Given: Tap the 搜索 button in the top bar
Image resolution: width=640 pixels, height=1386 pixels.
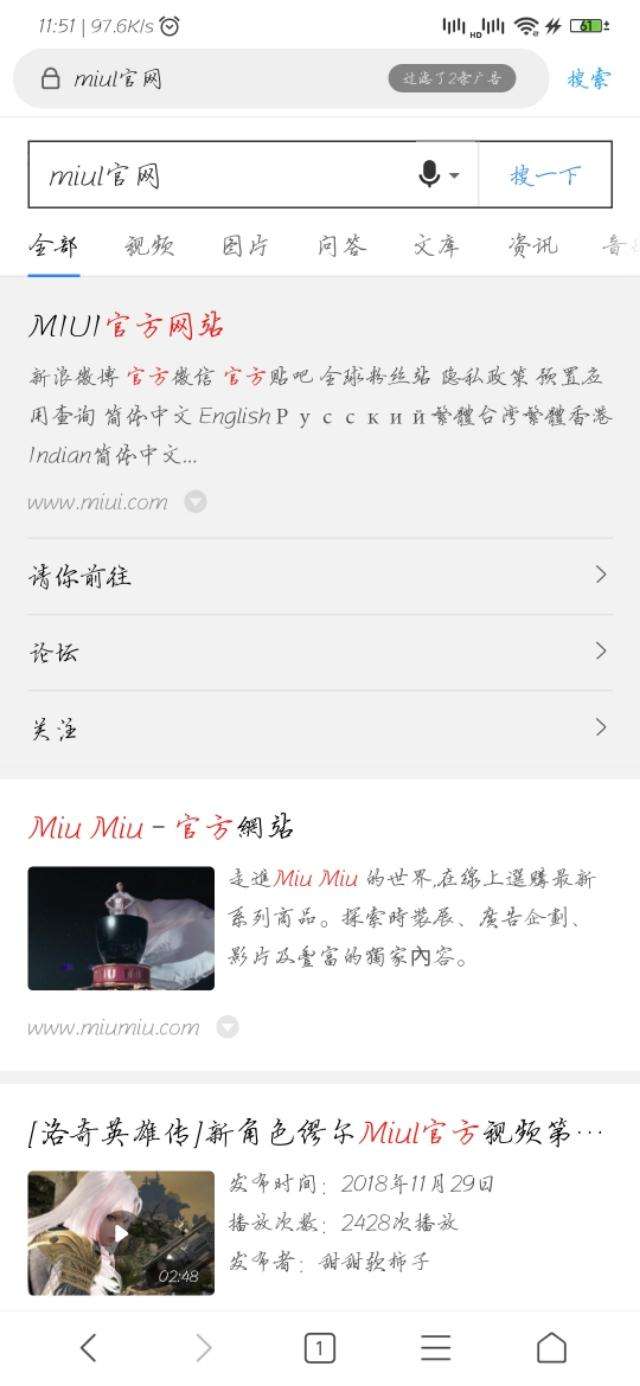Looking at the screenshot, I should [x=588, y=79].
